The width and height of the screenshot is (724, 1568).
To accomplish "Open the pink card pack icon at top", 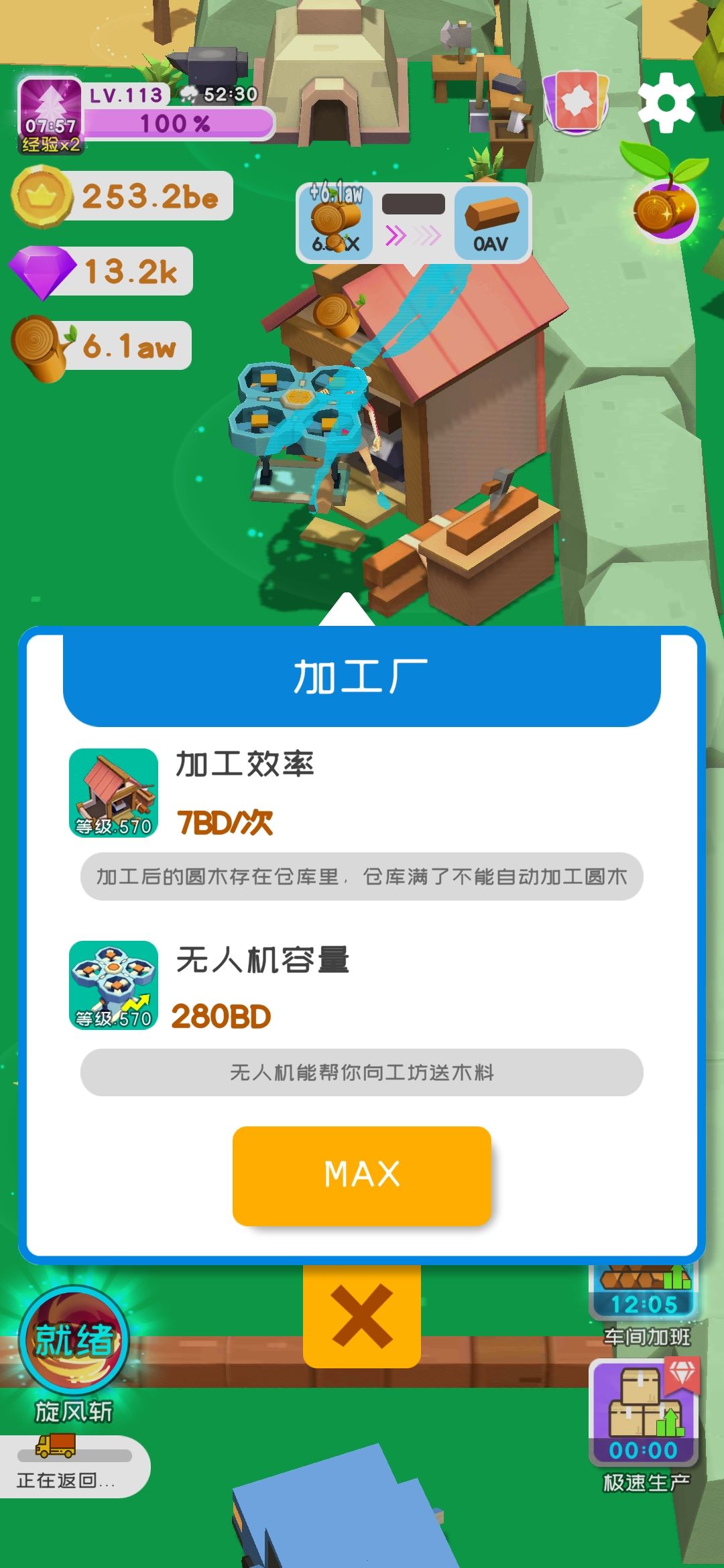I will point(578,99).
